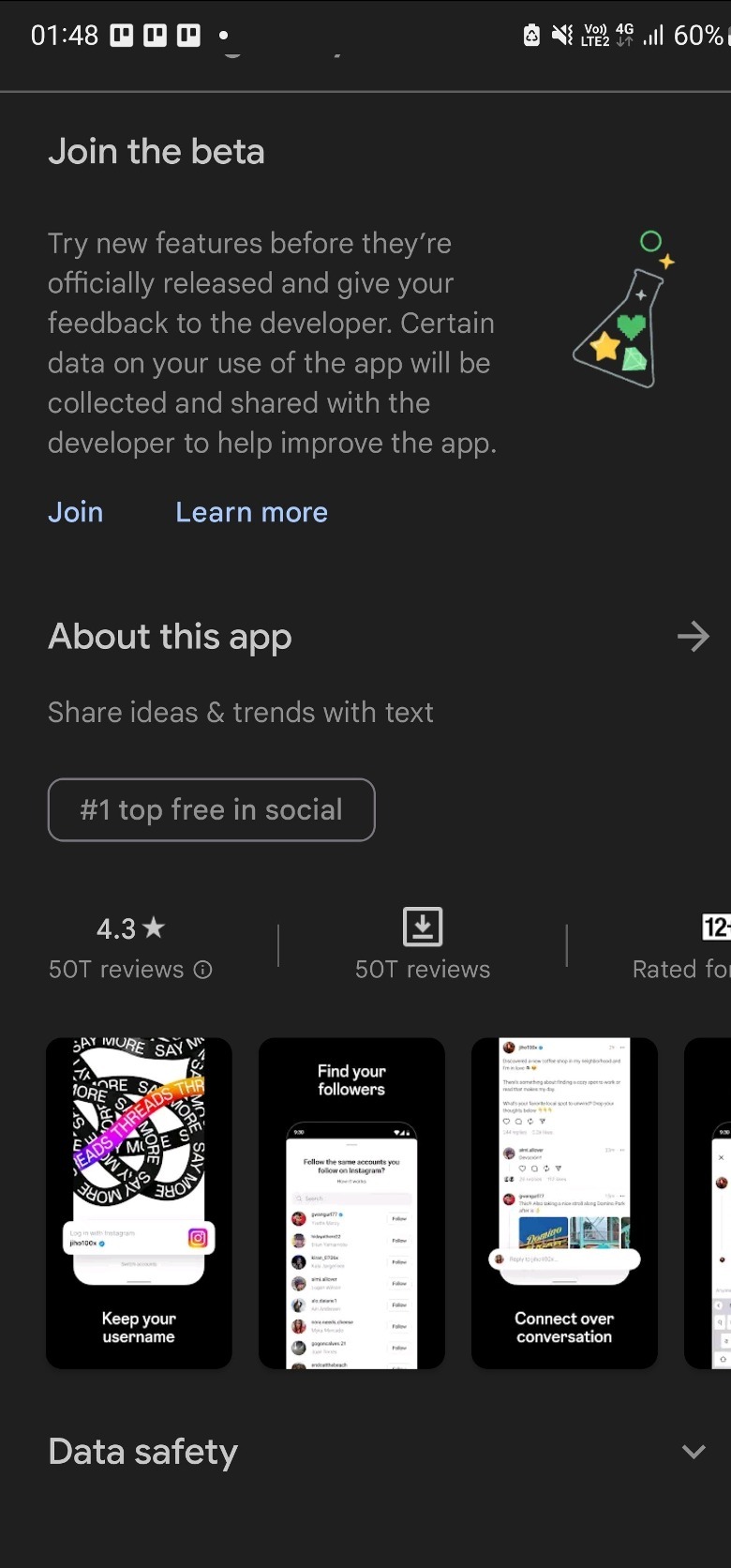This screenshot has height=1568, width=731.
Task: Open the Keep your username screenshot
Action: pos(139,1203)
